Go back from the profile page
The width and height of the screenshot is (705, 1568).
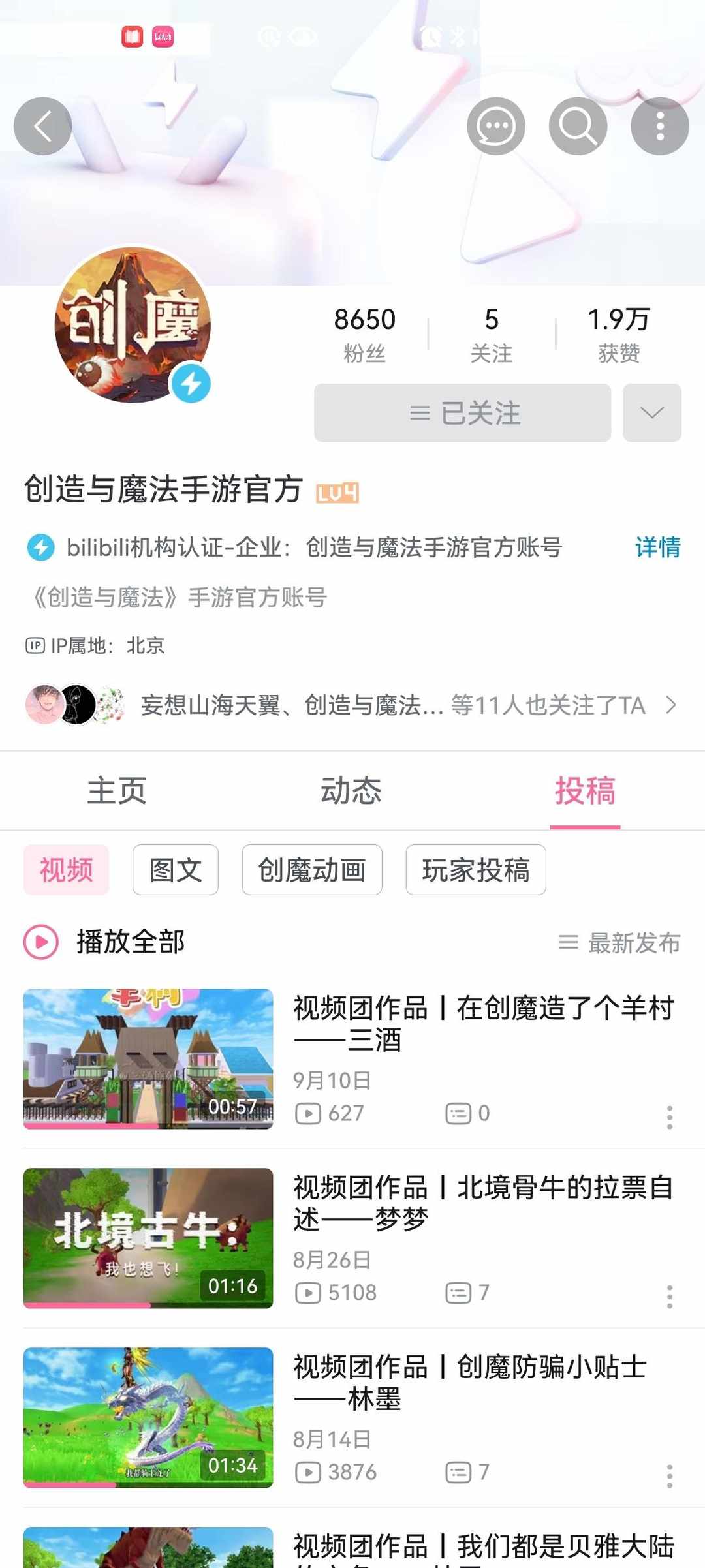pyautogui.click(x=43, y=126)
